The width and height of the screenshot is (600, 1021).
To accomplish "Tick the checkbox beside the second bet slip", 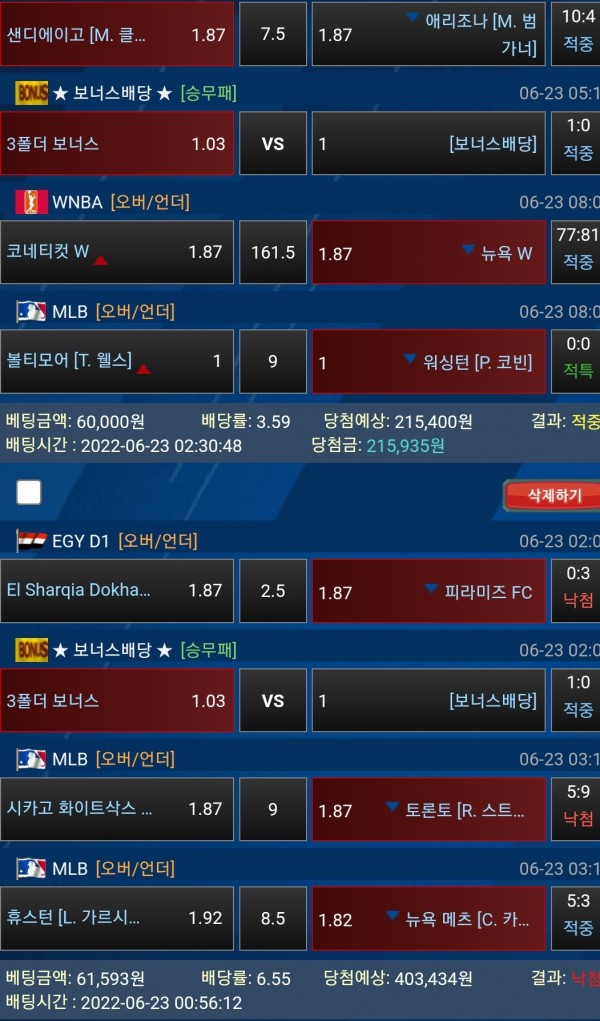I will tap(29, 492).
